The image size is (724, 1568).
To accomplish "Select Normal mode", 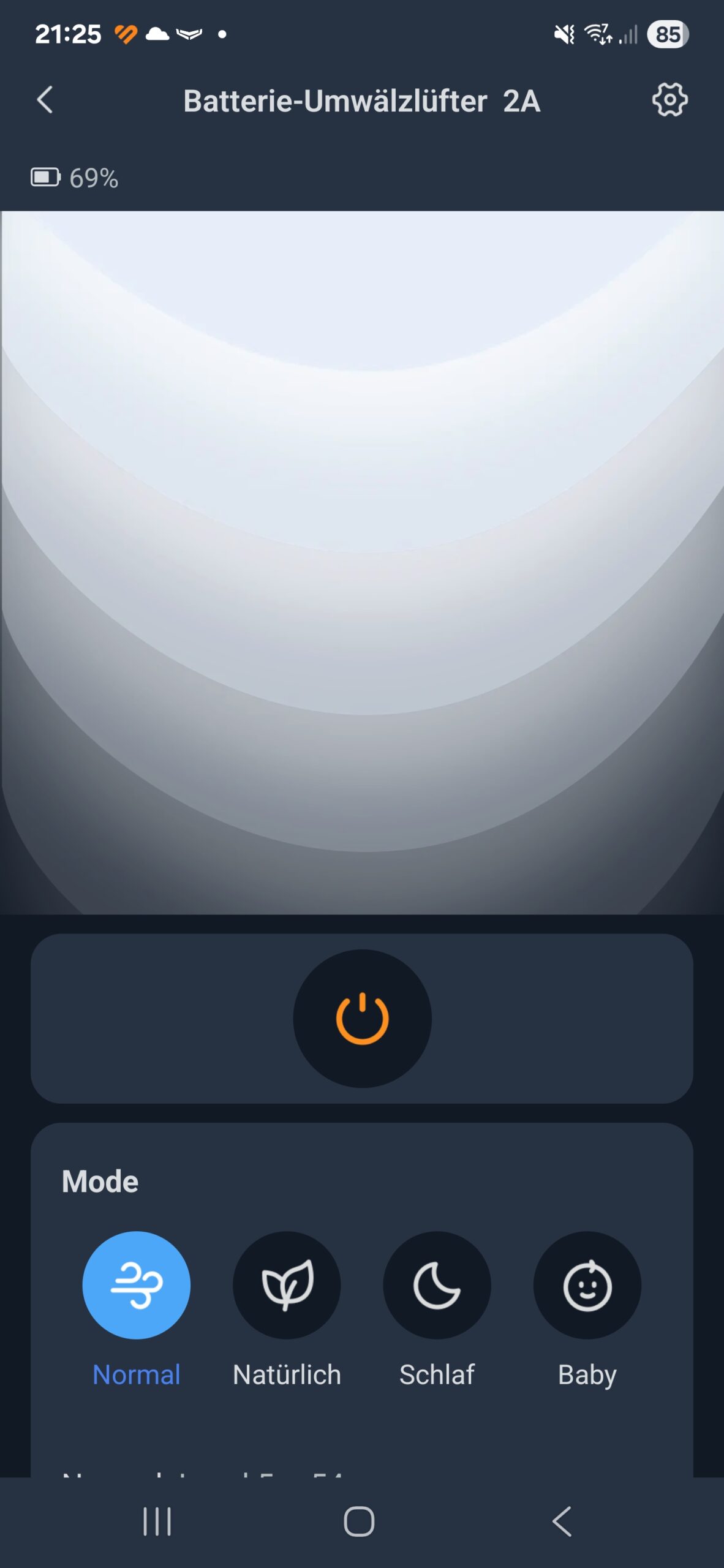I will click(137, 1285).
